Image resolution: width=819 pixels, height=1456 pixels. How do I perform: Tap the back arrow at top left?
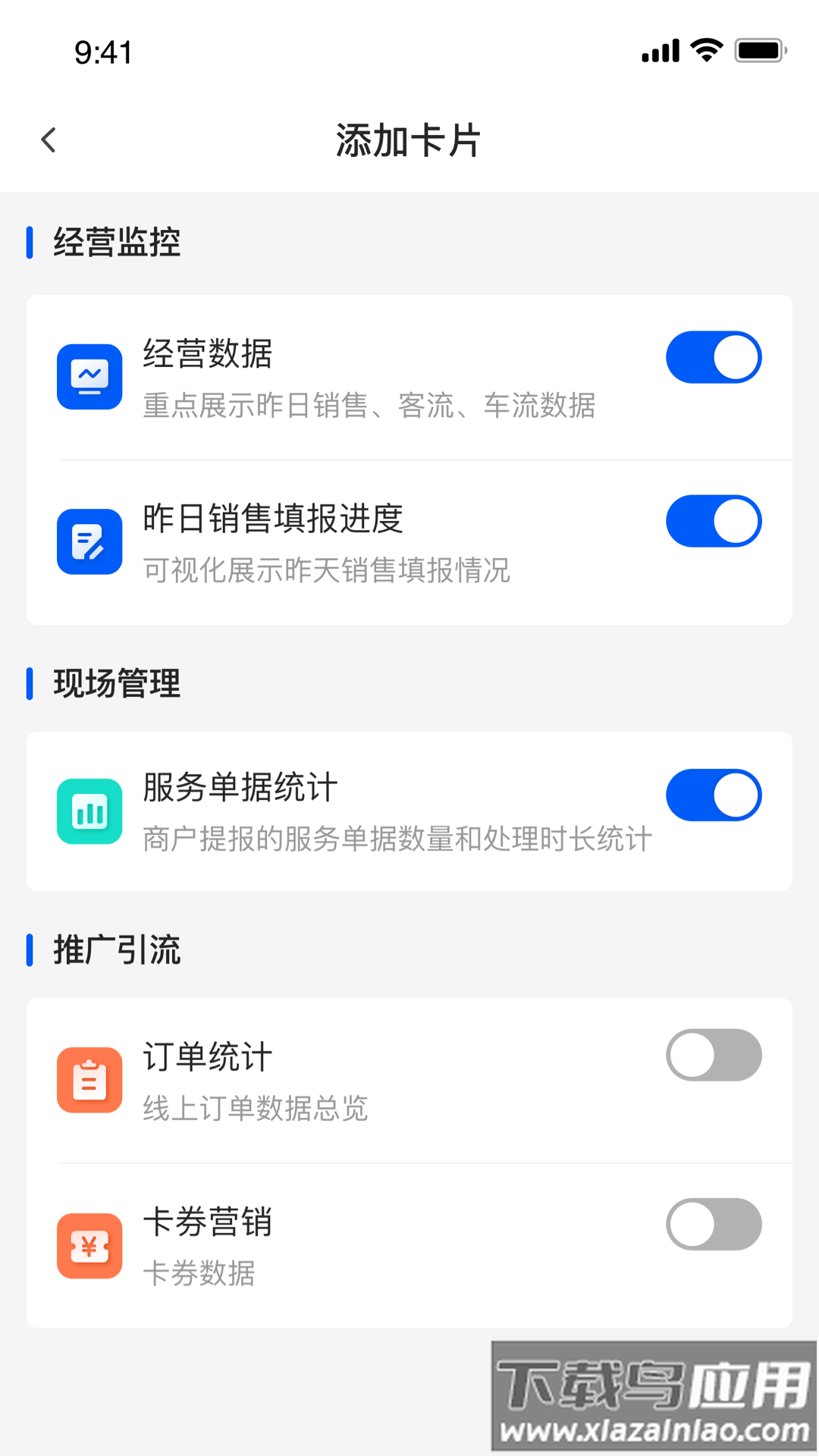coord(49,140)
